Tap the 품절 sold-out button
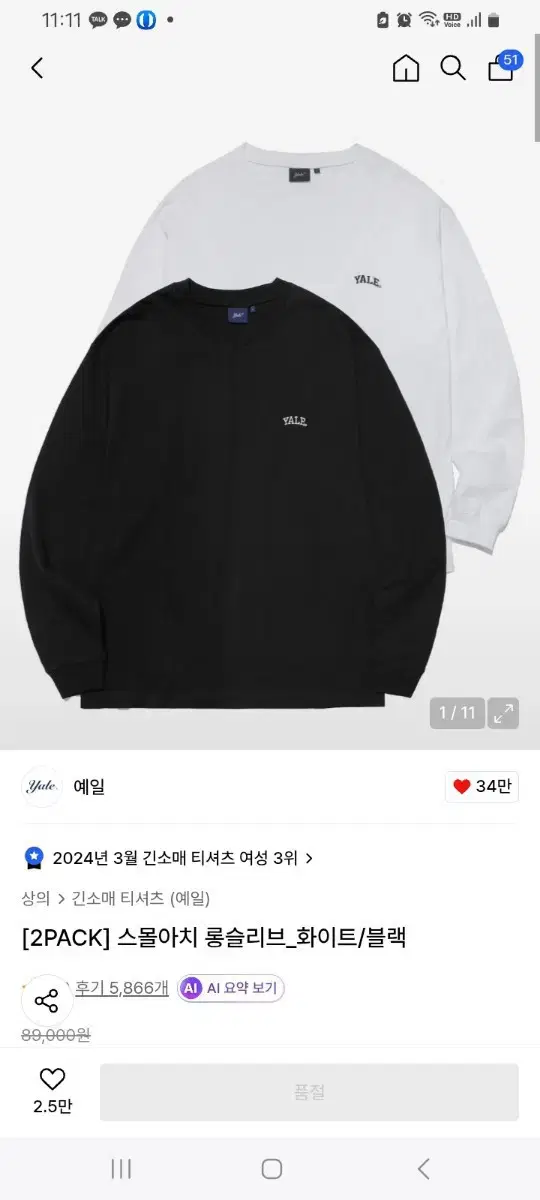Screen dimensions: 540x1200 pyautogui.click(x=309, y=1092)
